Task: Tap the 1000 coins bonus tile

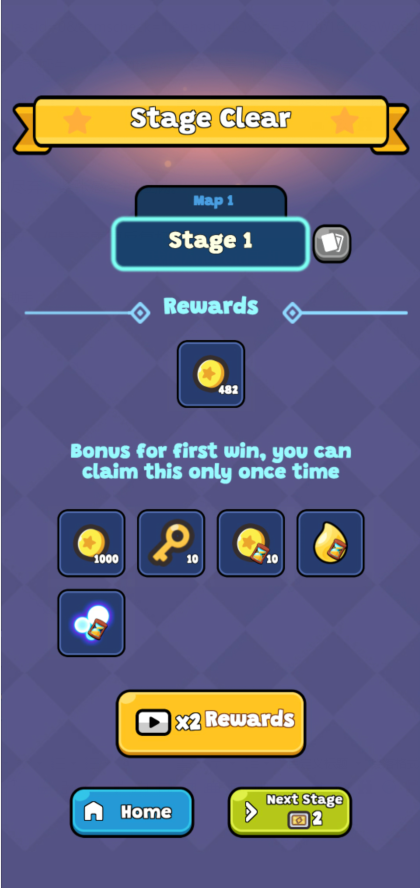Action: tap(92, 543)
